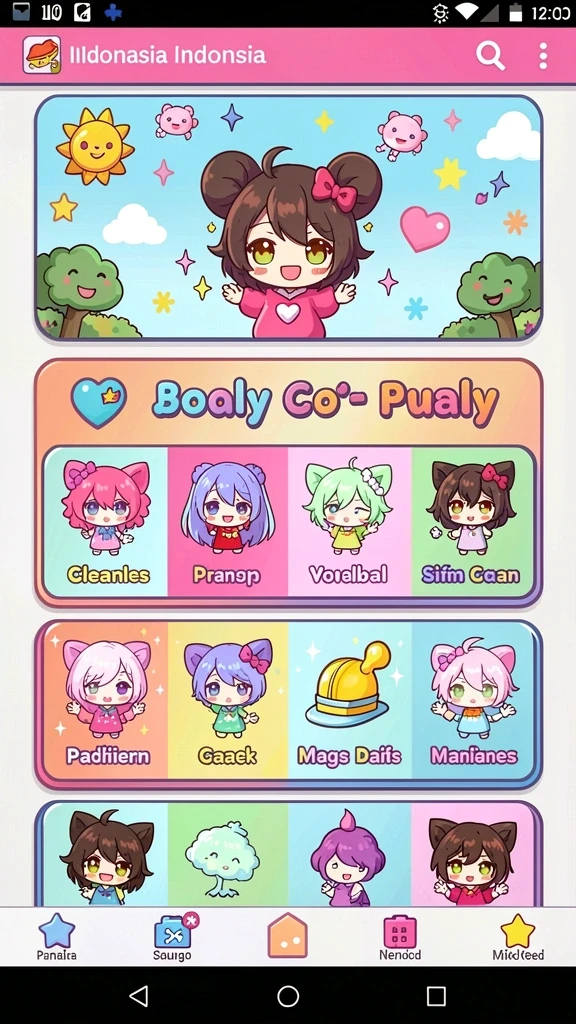
Task: Choose the Sifm Caan character tile
Action: point(472,521)
